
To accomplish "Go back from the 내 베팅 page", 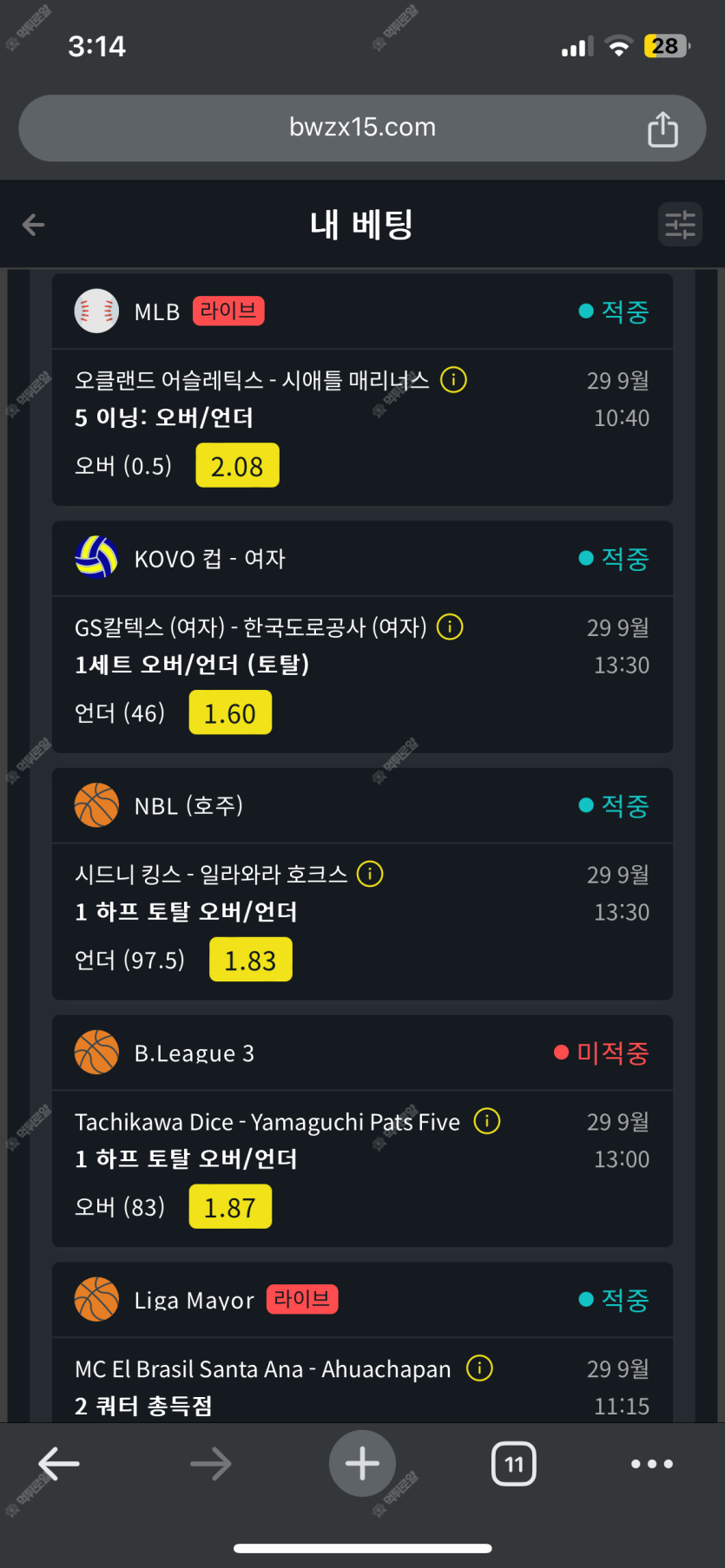I will (x=34, y=225).
